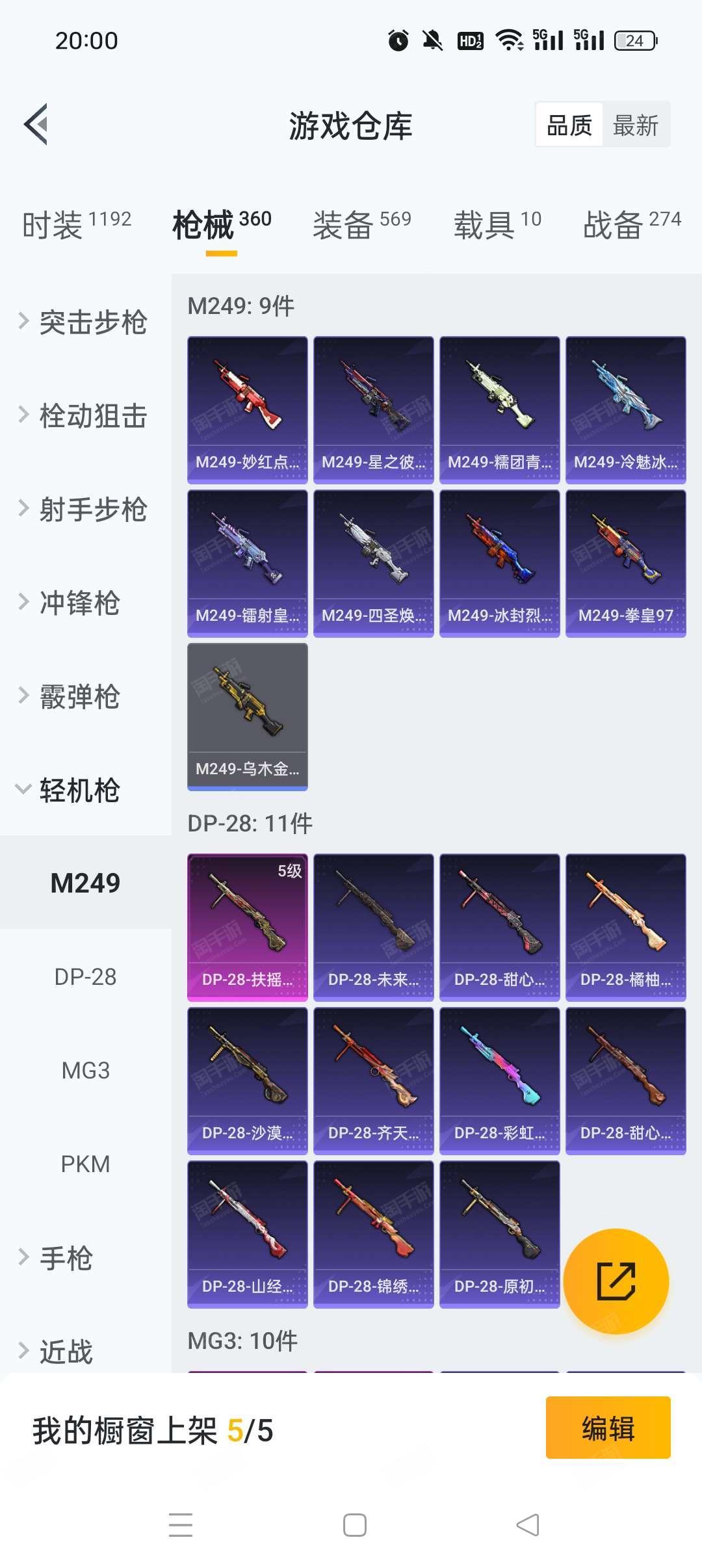
Task: Open the 战备 tab
Action: pos(632,224)
